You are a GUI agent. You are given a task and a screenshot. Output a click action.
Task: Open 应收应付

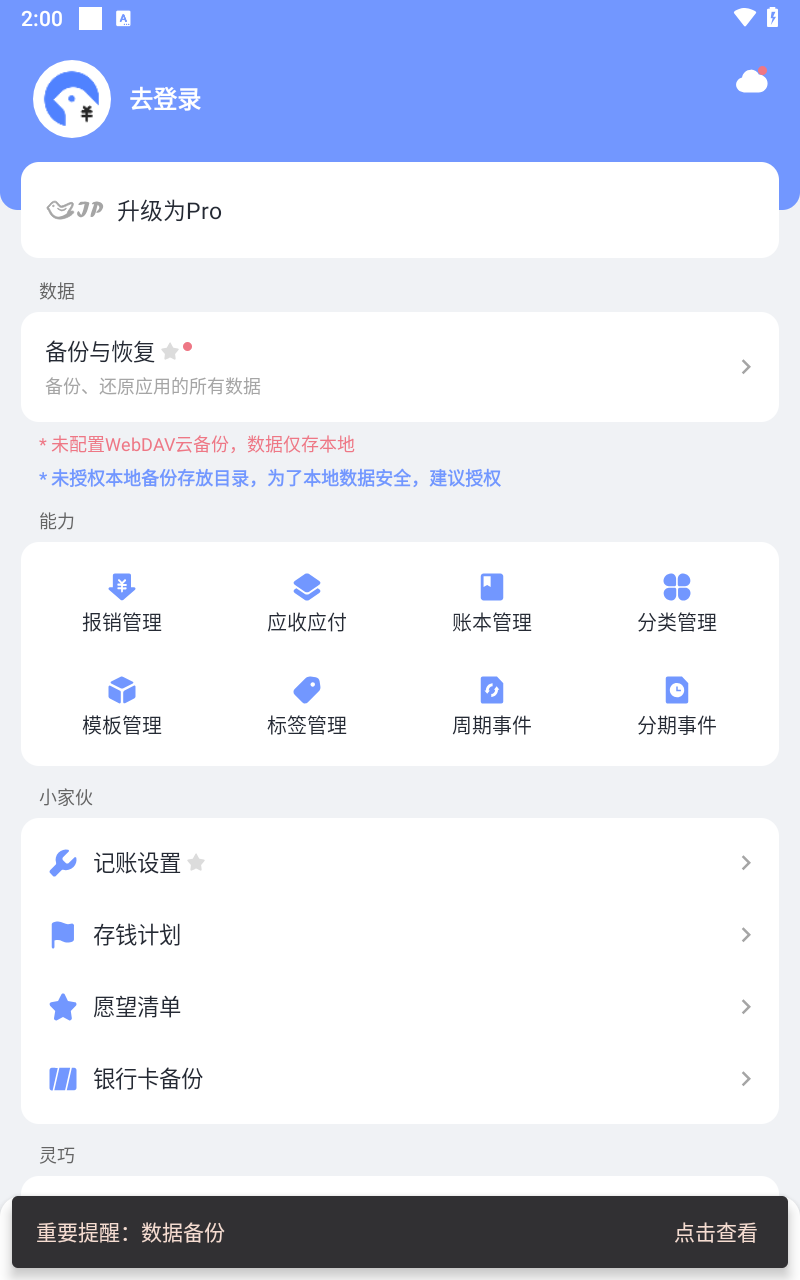[x=307, y=604]
